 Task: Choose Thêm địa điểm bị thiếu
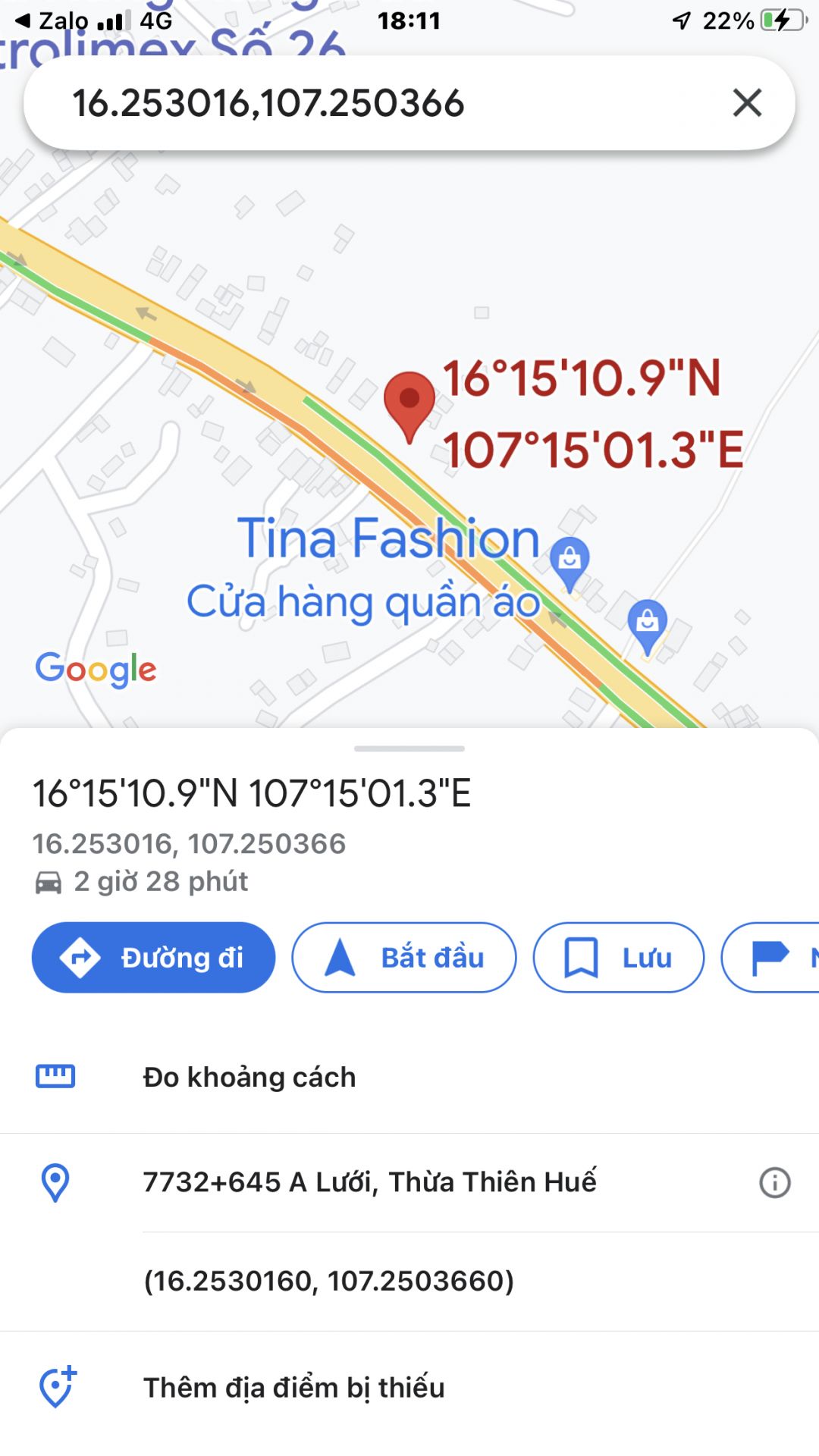tap(293, 1388)
